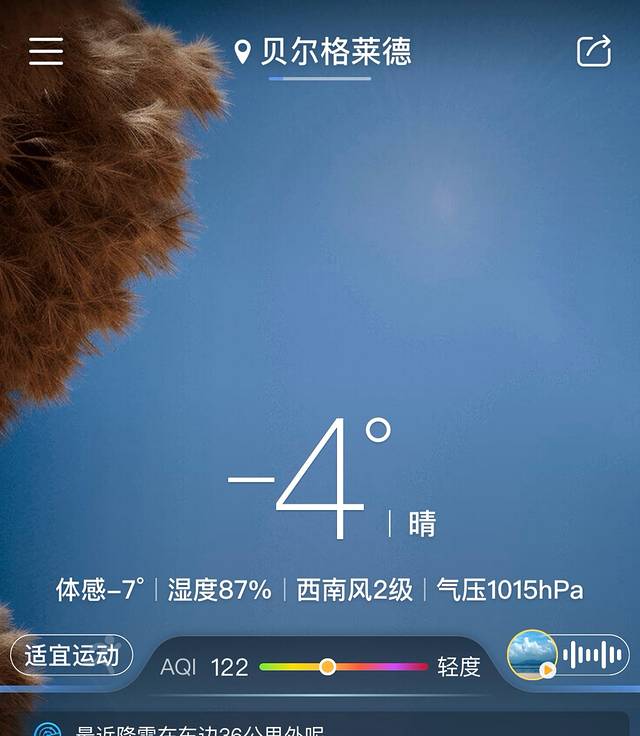Play the voice weather broadcast

pyautogui.click(x=568, y=656)
